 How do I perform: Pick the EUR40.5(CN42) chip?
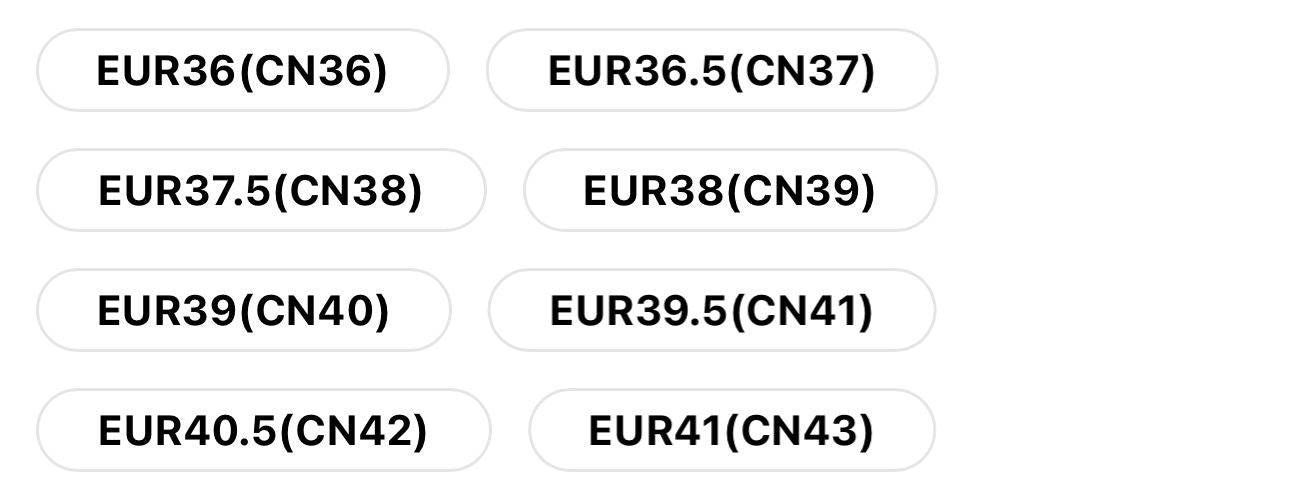pos(263,430)
